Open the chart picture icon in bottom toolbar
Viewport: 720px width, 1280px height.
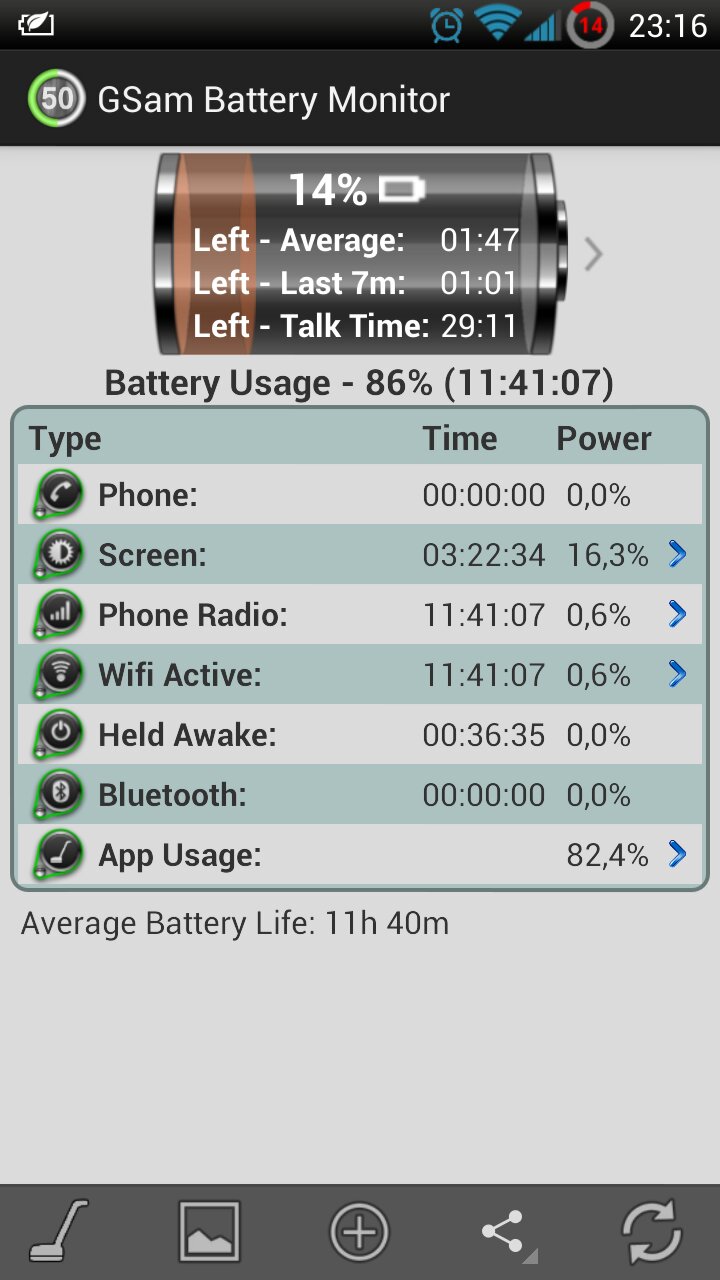pos(209,1231)
